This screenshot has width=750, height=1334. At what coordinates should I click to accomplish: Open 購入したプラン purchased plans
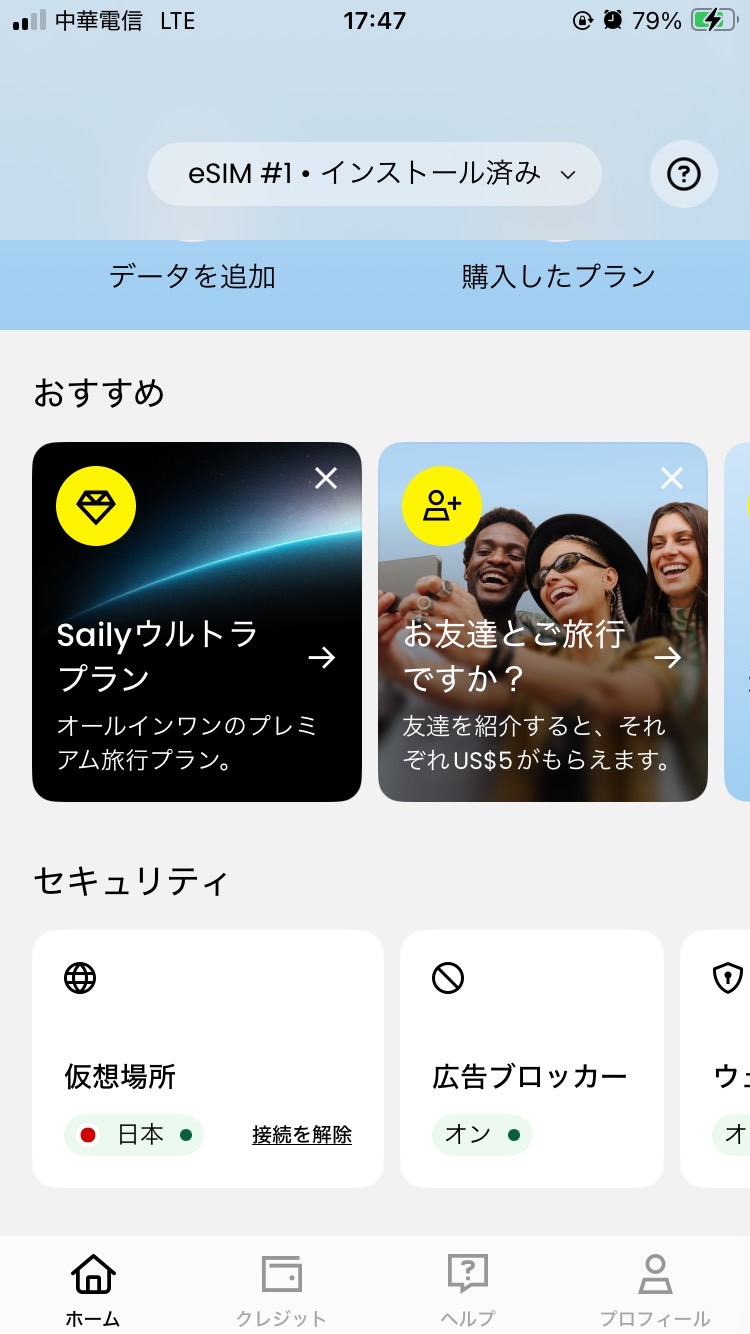[558, 276]
